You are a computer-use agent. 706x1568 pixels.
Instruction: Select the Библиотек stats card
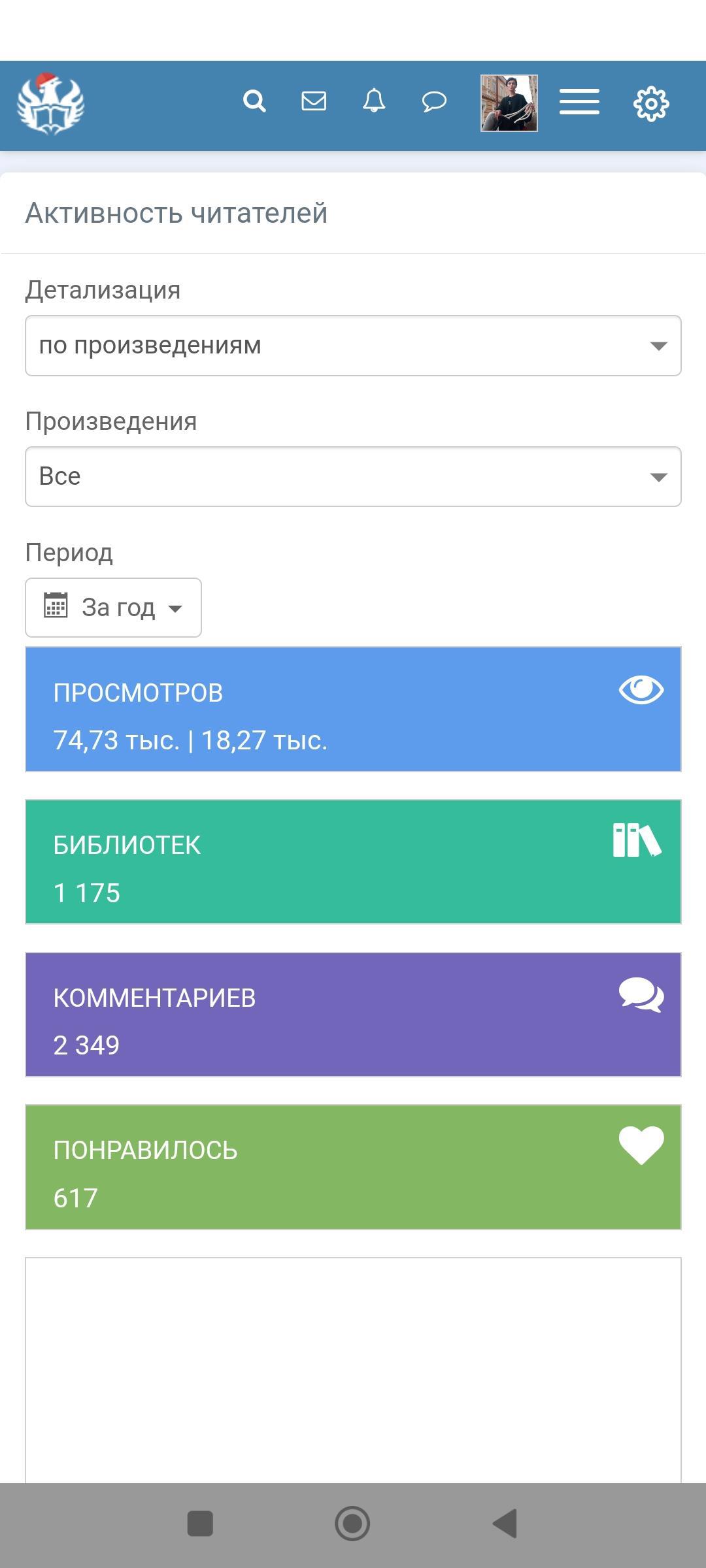coord(353,862)
